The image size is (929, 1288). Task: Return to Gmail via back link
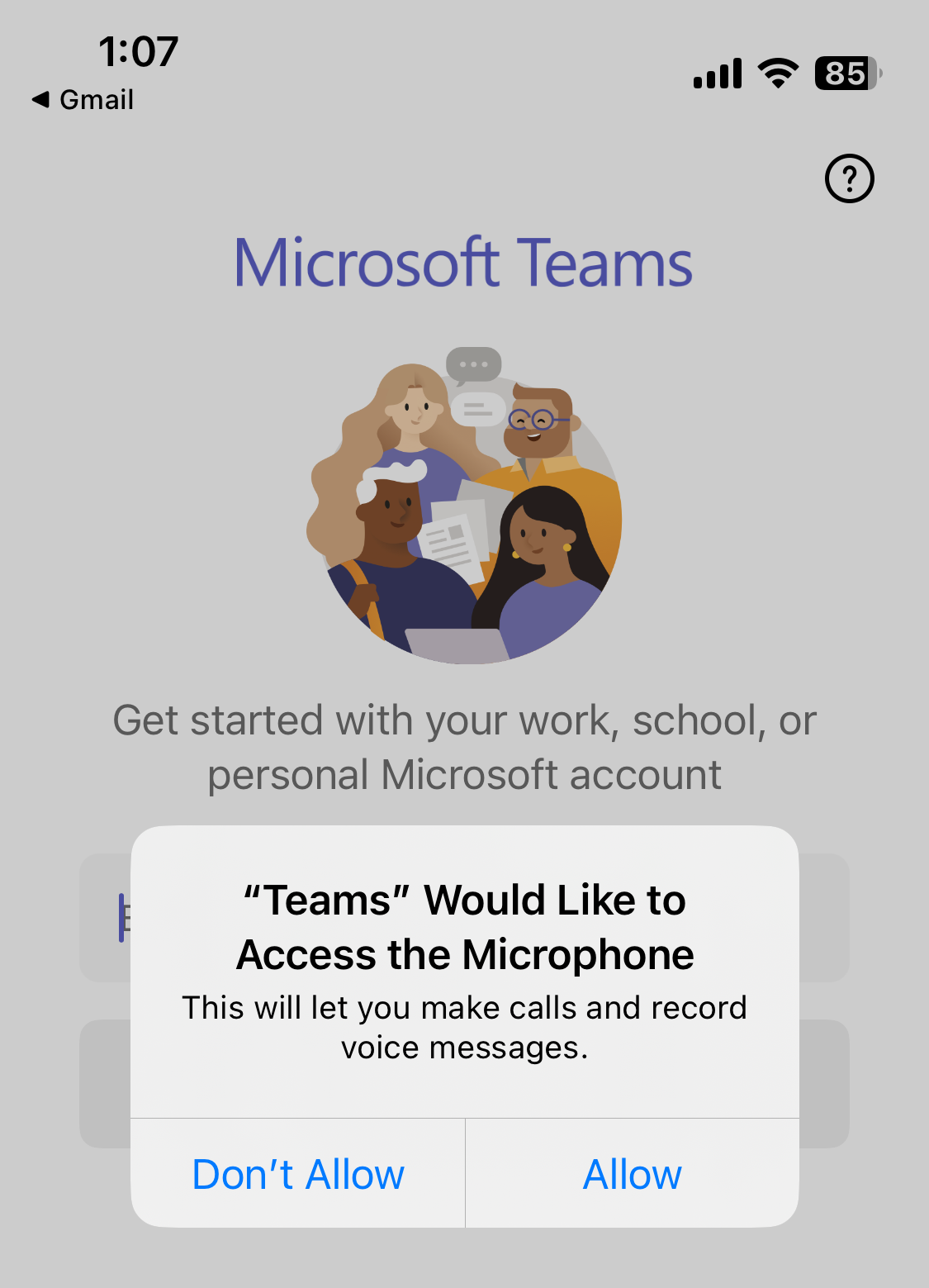coord(83,100)
